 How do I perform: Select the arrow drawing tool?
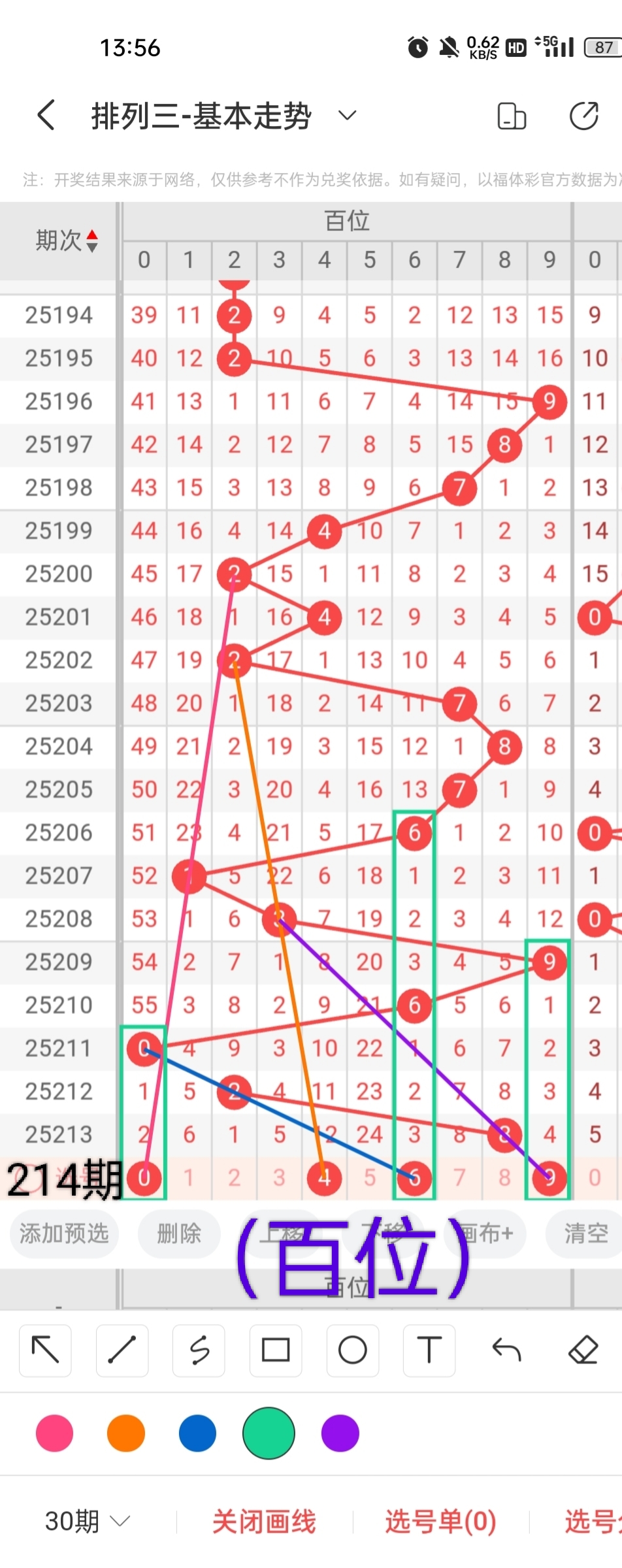(x=45, y=1350)
